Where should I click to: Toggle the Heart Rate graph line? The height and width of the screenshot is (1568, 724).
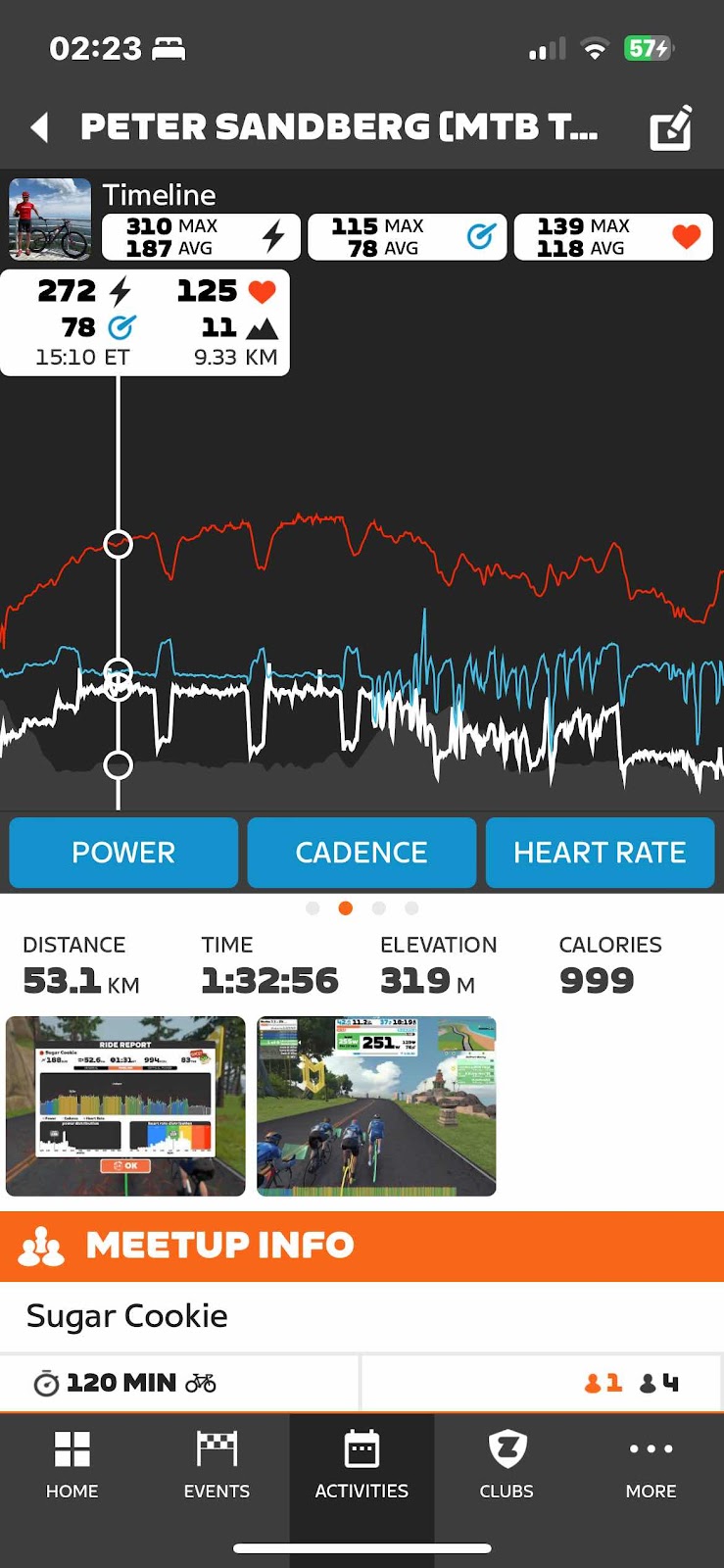[x=600, y=853]
